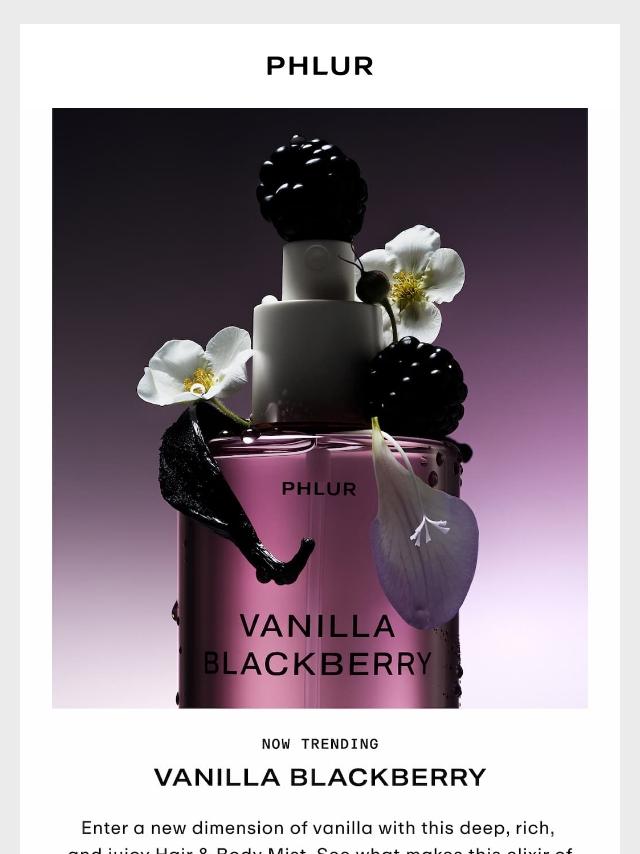Open the Vanilla Blackberry bottle hero image
This screenshot has height=854, width=640.
320,408
